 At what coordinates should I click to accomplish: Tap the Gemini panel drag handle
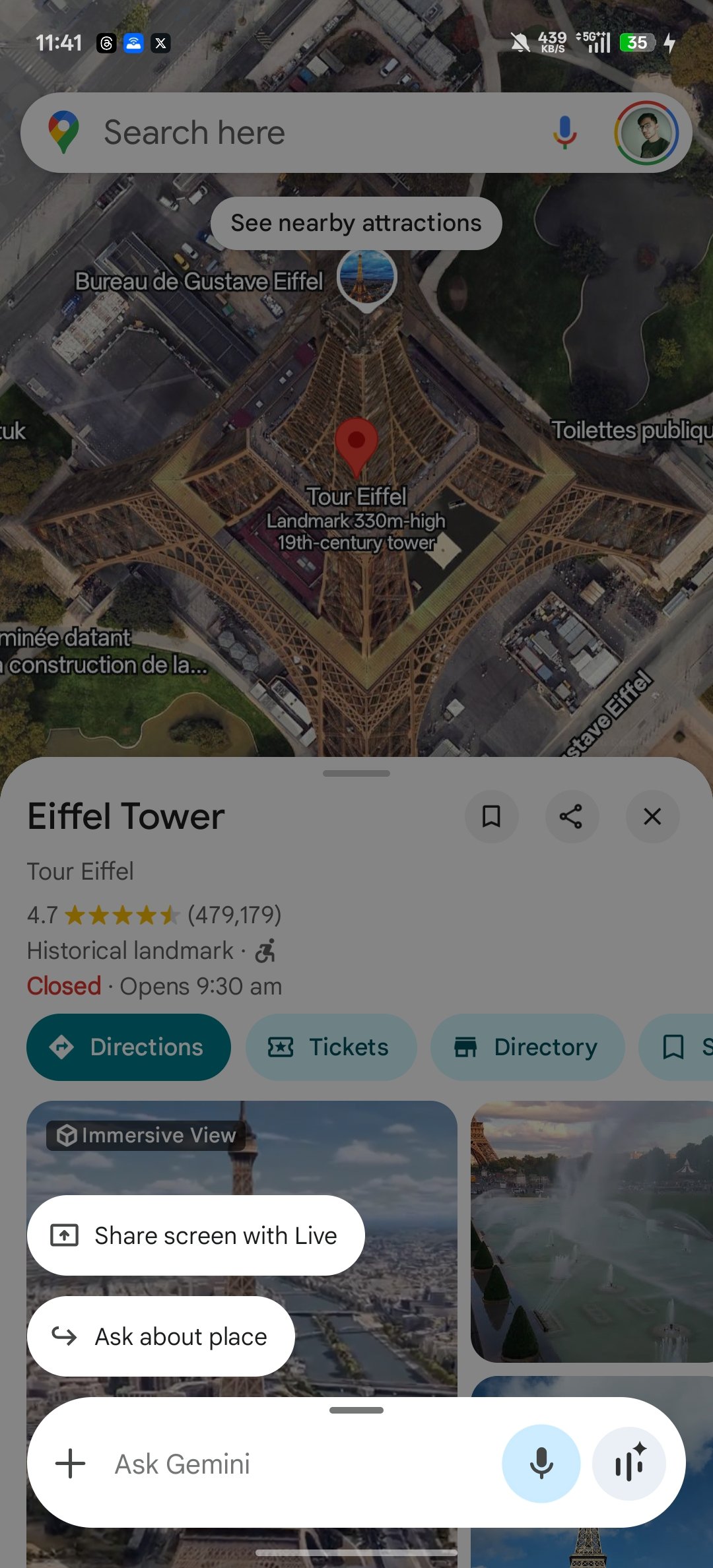tap(356, 1410)
